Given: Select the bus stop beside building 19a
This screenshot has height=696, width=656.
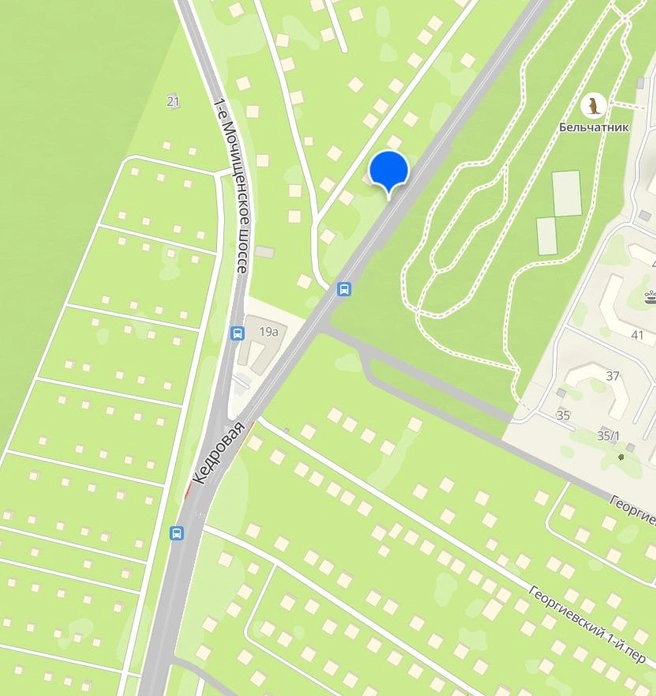Looking at the screenshot, I should coord(238,333).
